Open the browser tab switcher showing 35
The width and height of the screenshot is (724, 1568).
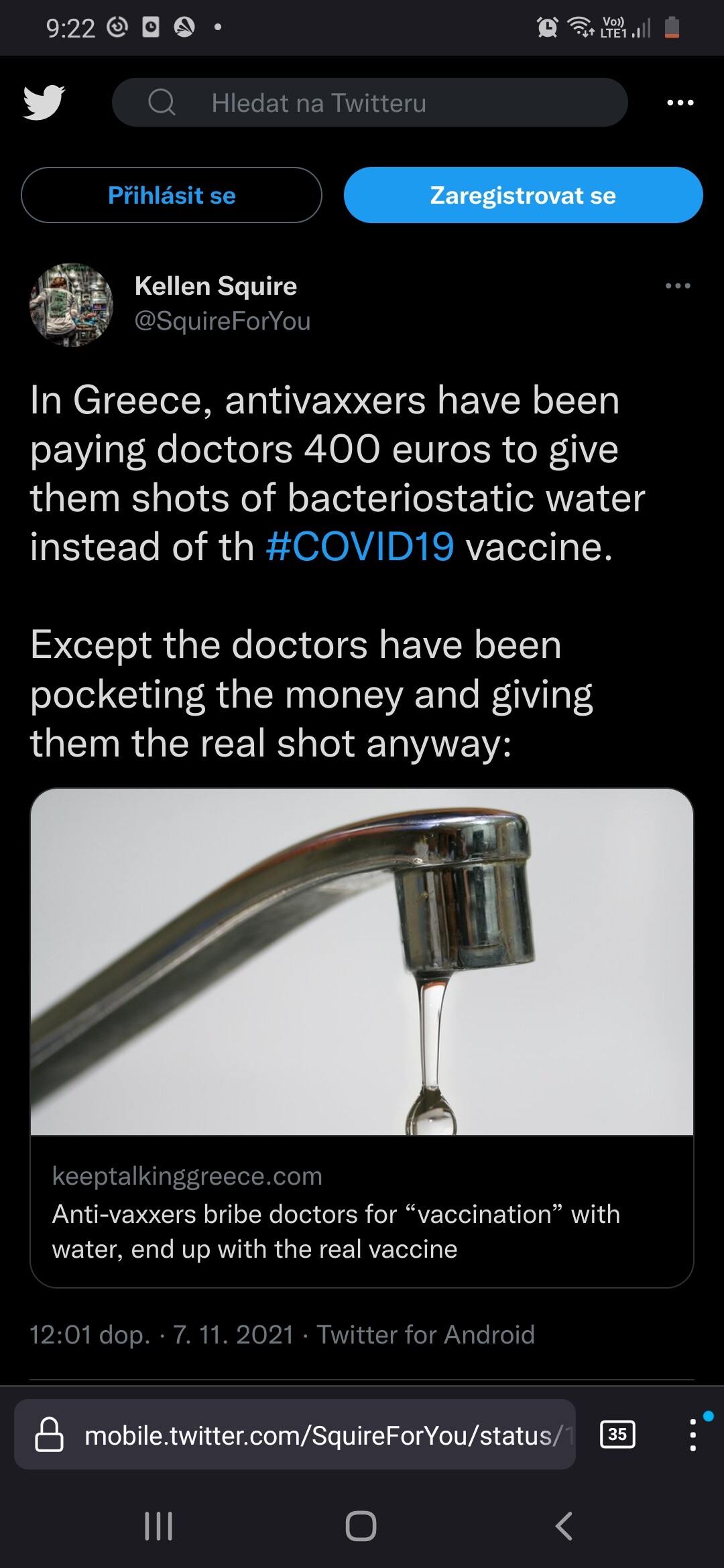coord(617,1435)
